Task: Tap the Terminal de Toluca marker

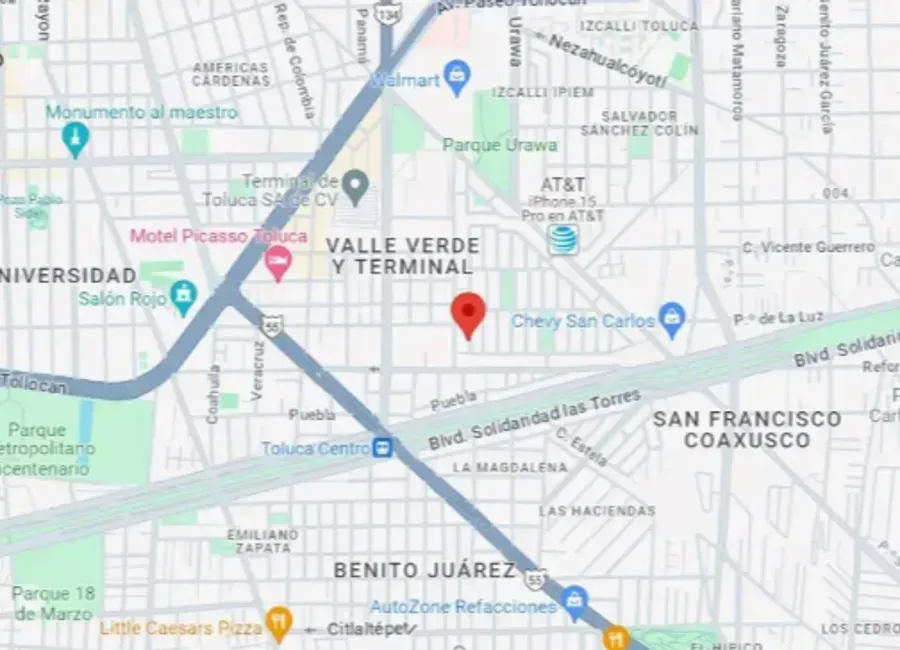Action: point(355,184)
